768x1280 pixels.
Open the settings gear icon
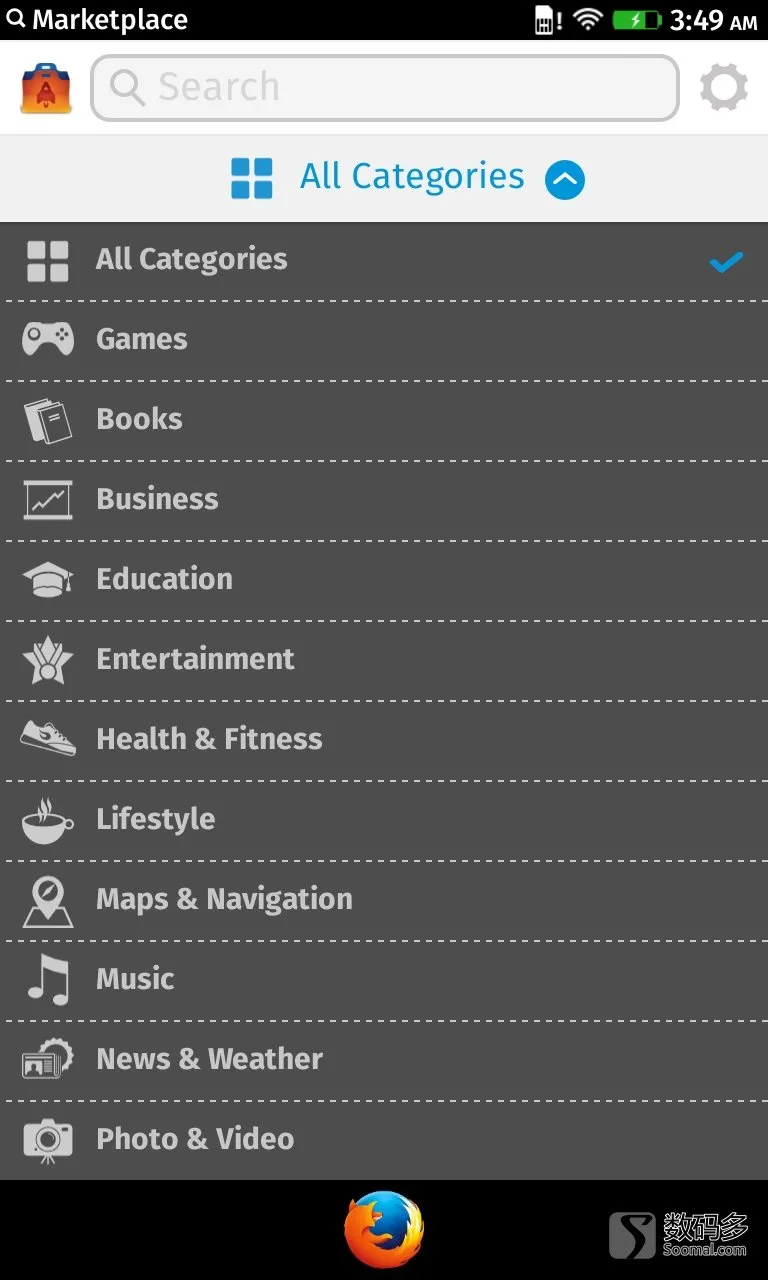(x=724, y=87)
